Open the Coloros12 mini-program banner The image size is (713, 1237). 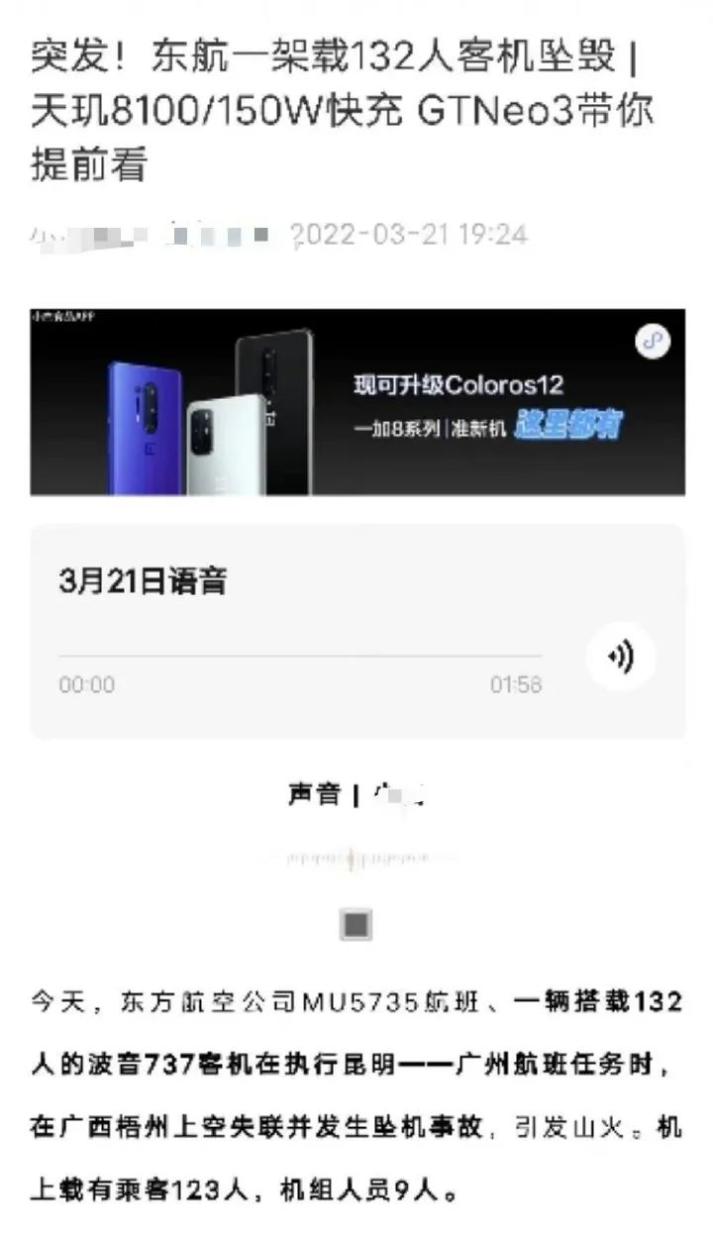point(357,402)
